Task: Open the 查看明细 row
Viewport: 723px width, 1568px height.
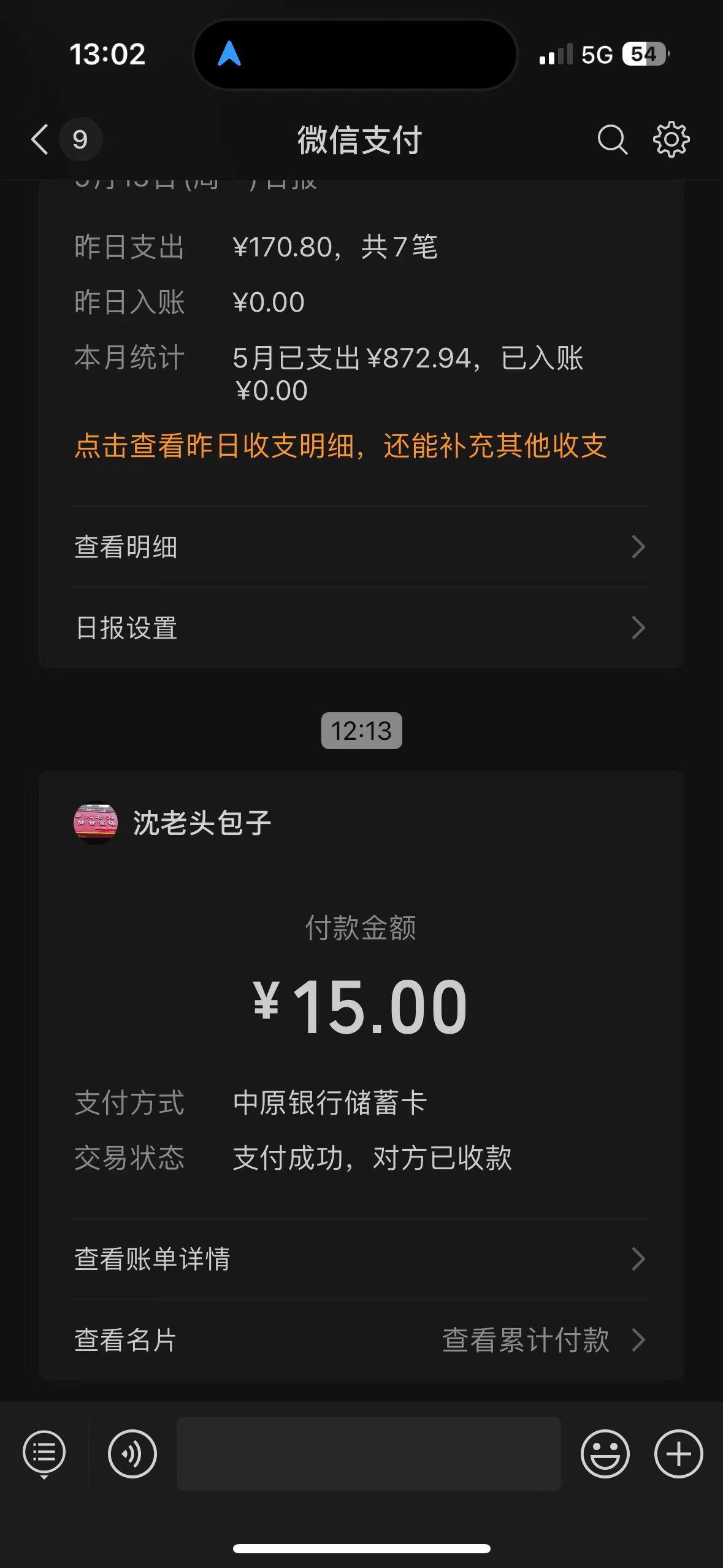Action: (x=360, y=547)
